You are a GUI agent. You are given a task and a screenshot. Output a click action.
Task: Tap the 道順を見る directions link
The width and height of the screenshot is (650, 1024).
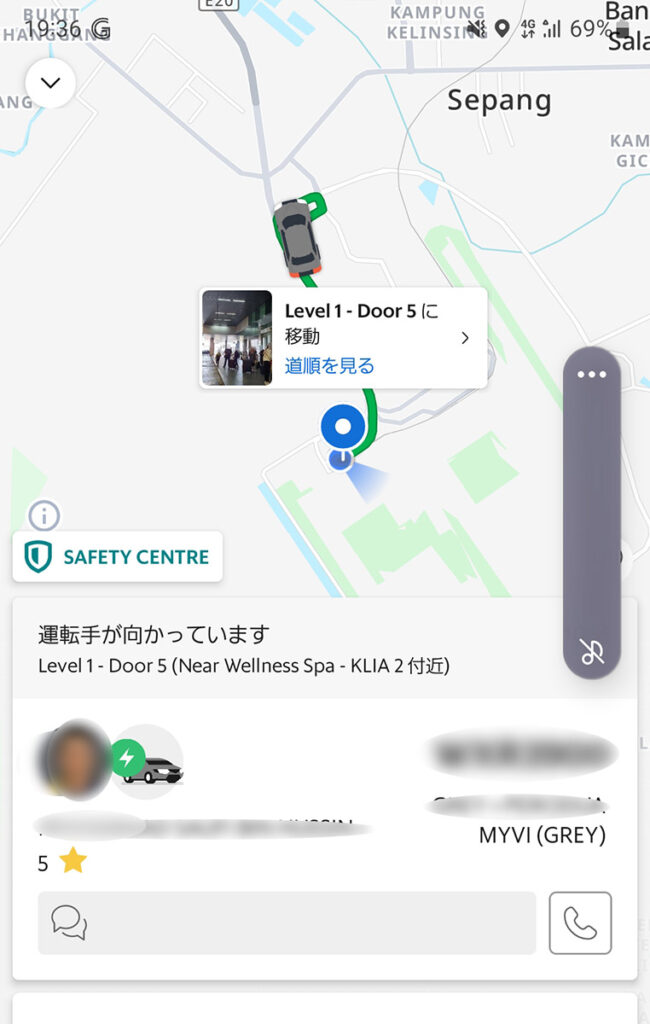coord(329,366)
